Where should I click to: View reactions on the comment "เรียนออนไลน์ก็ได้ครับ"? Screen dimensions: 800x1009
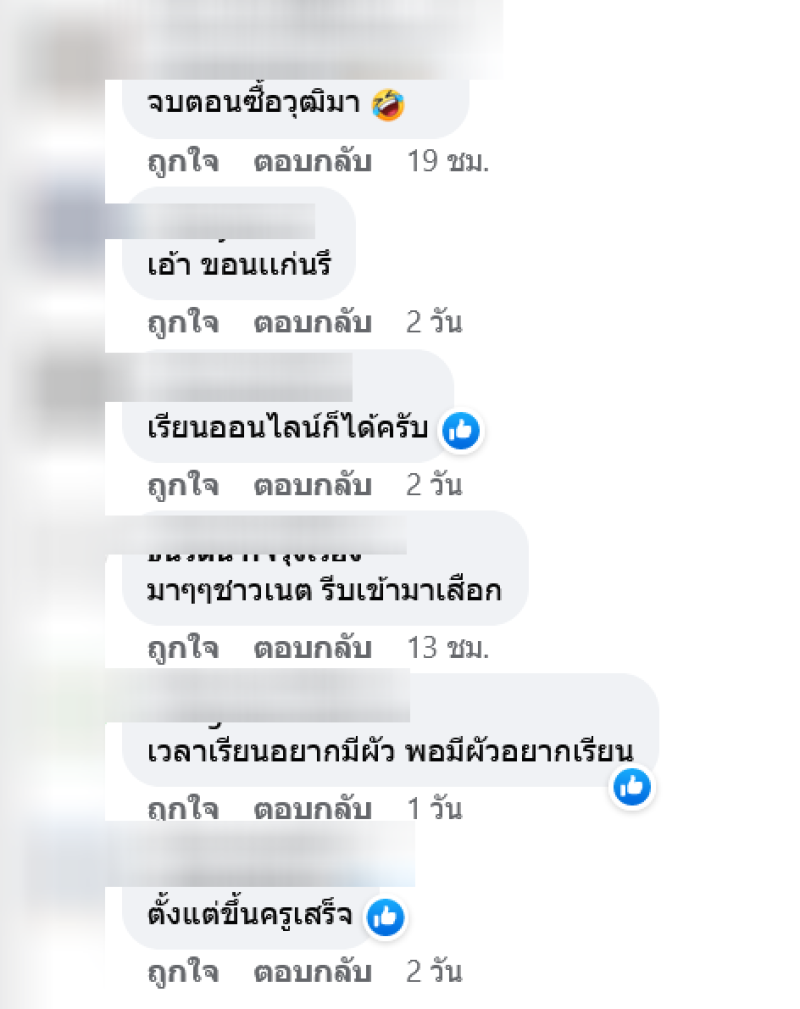[x=462, y=430]
